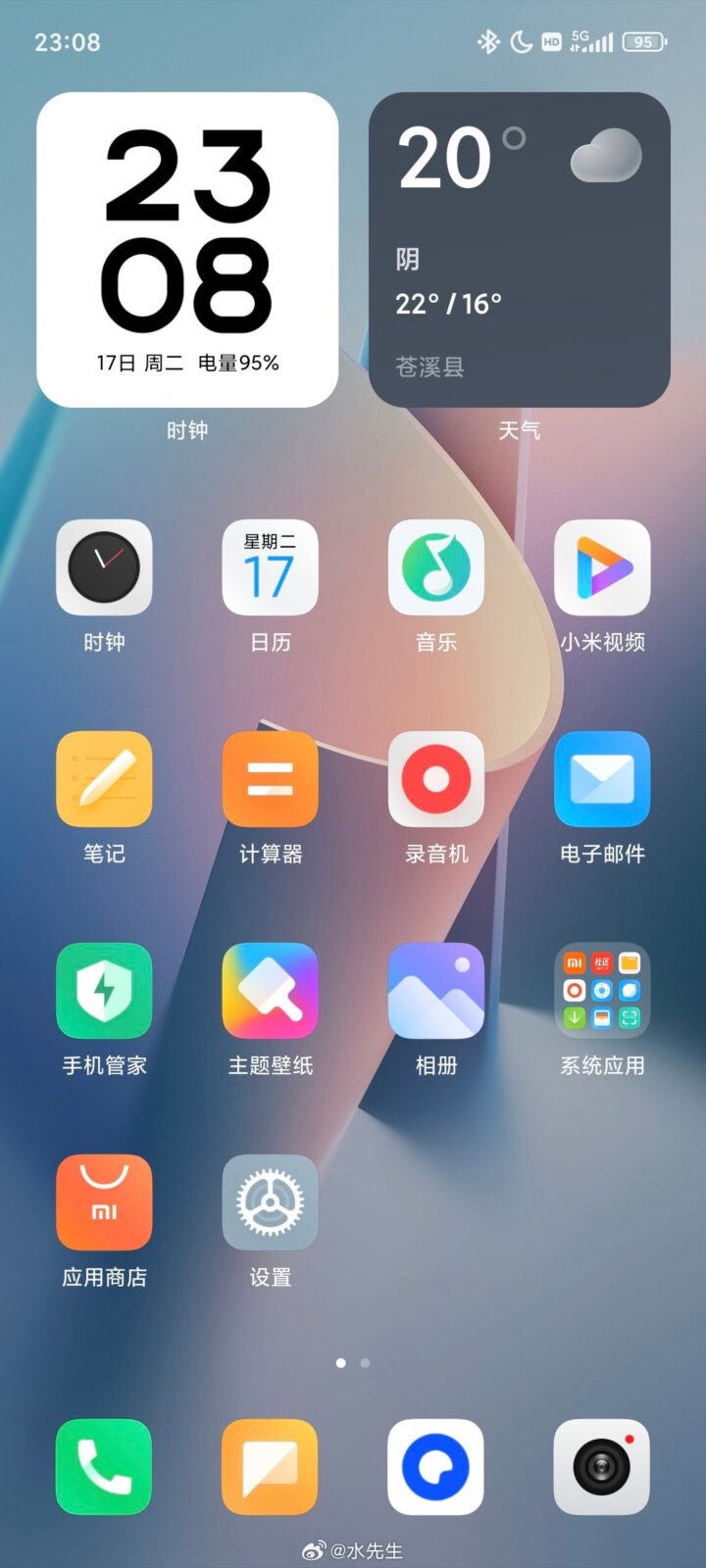The width and height of the screenshot is (706, 1568).
Task: Open 主题壁纸 themes app
Action: [270, 991]
